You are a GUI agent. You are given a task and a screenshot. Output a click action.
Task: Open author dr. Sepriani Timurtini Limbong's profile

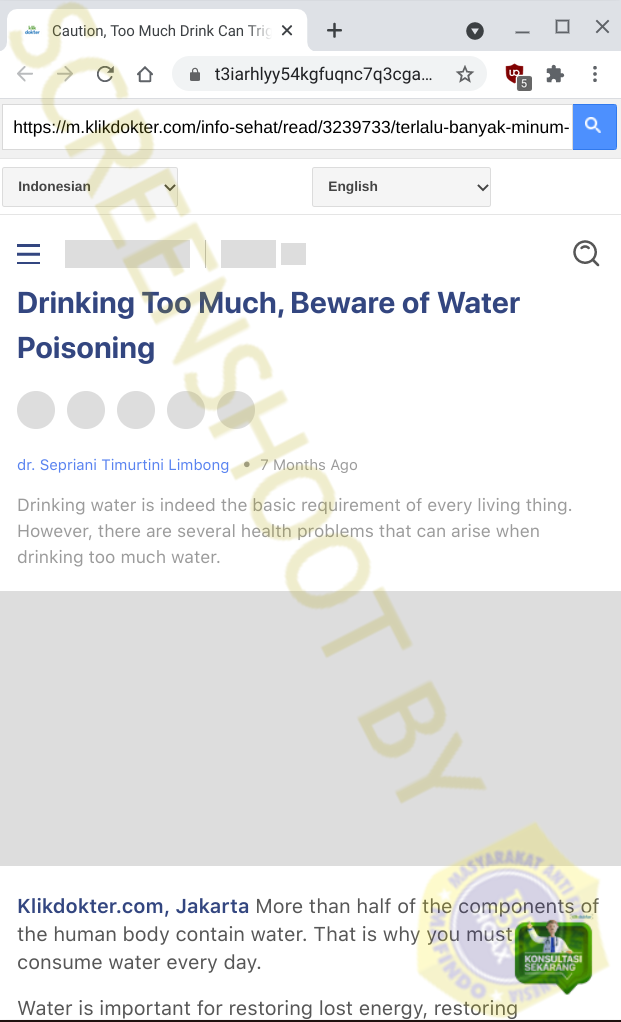(123, 465)
